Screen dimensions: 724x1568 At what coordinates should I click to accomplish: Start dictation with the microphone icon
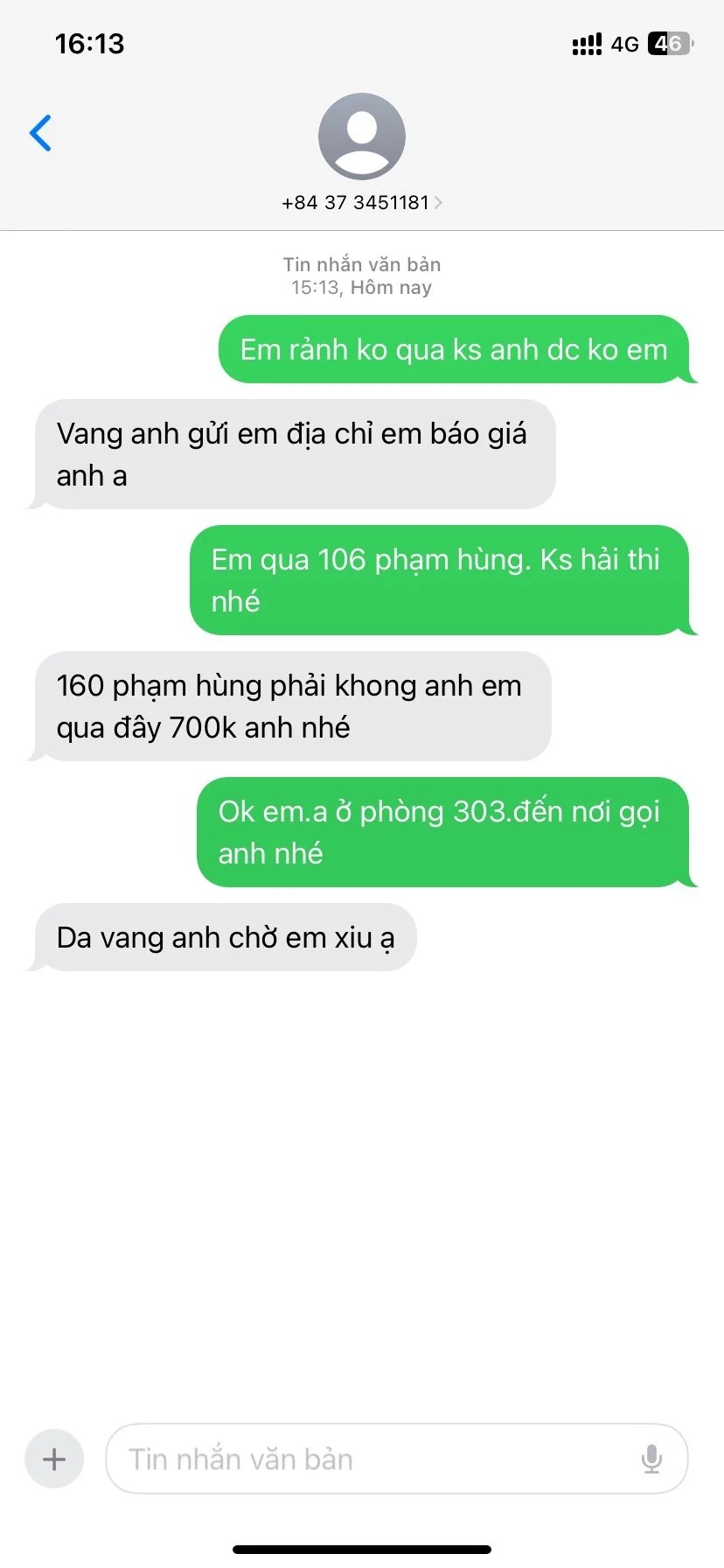651,1459
